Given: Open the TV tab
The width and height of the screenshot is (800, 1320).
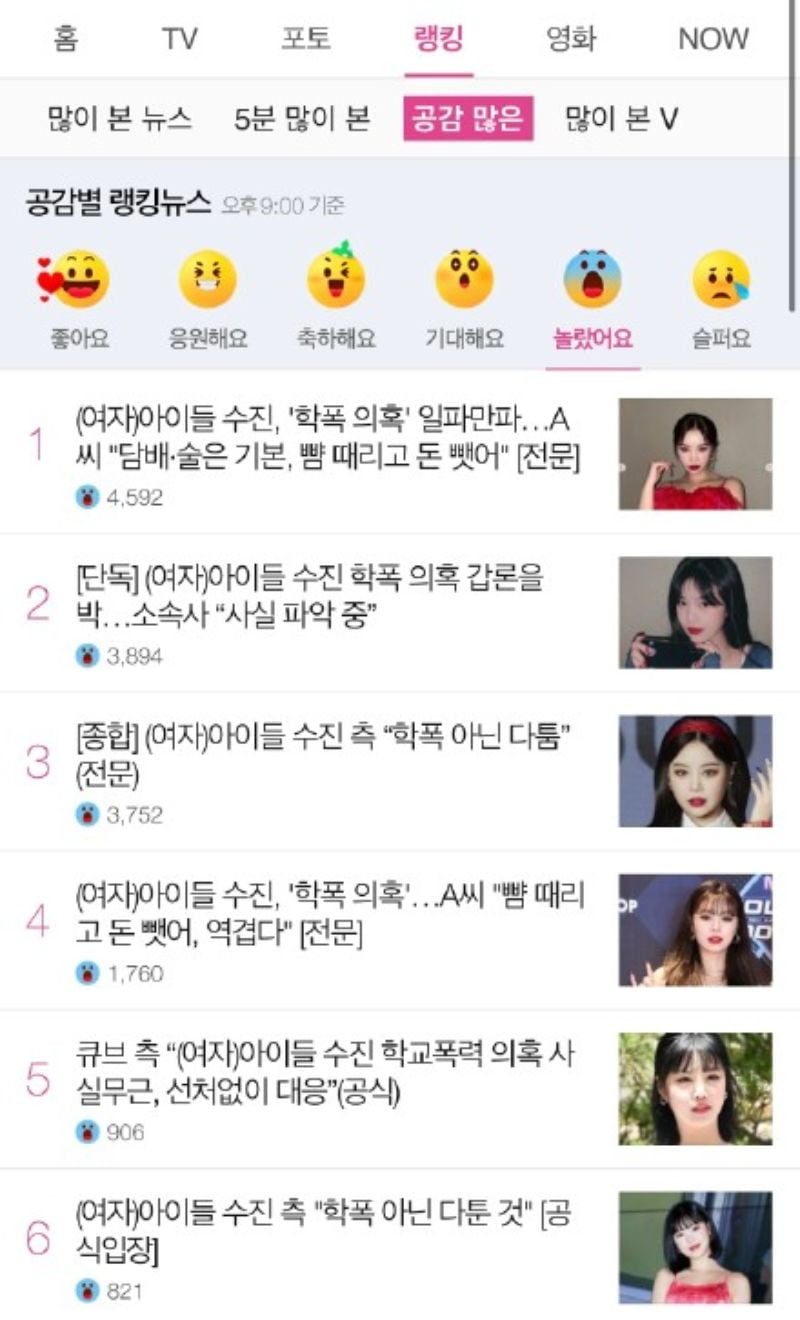Looking at the screenshot, I should point(180,39).
